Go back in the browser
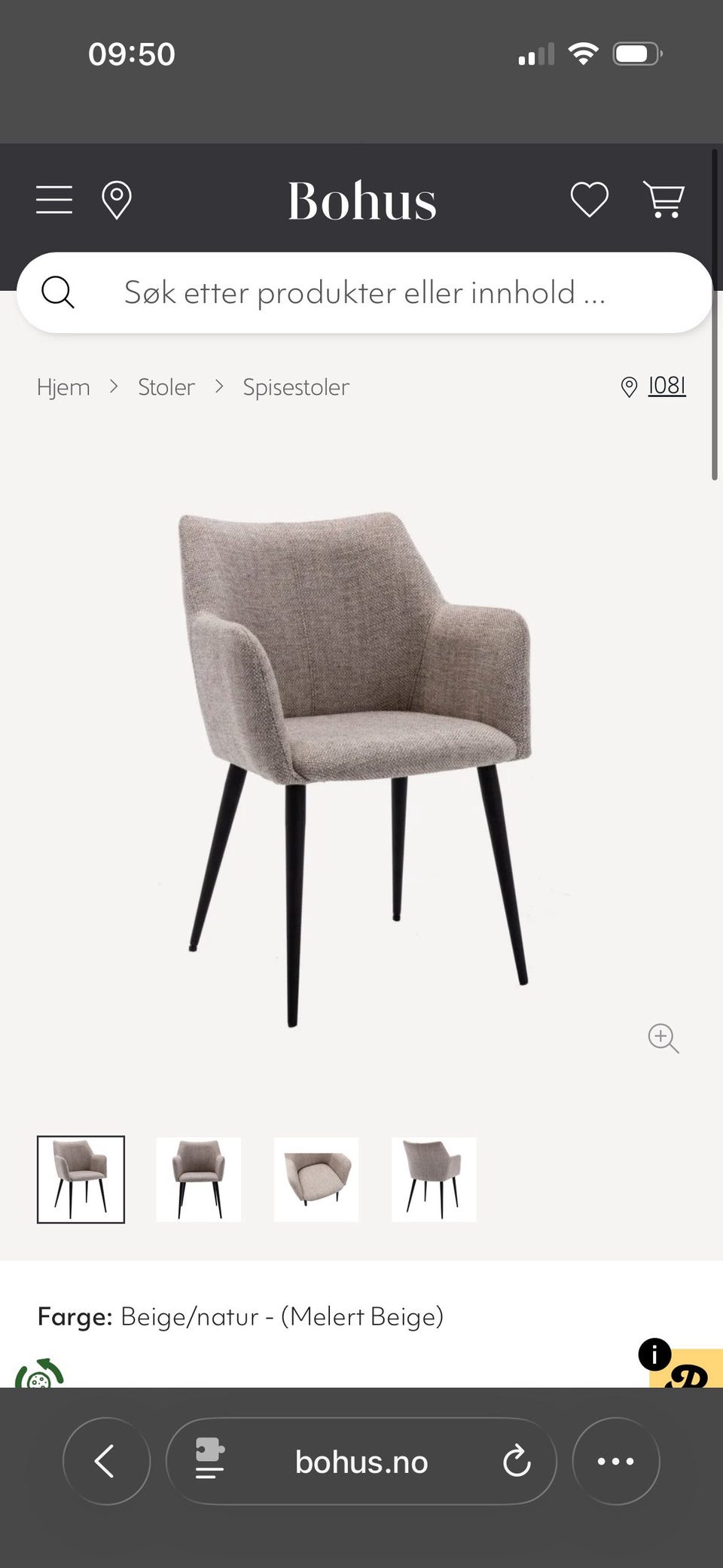The width and height of the screenshot is (723, 1568). tap(106, 1461)
